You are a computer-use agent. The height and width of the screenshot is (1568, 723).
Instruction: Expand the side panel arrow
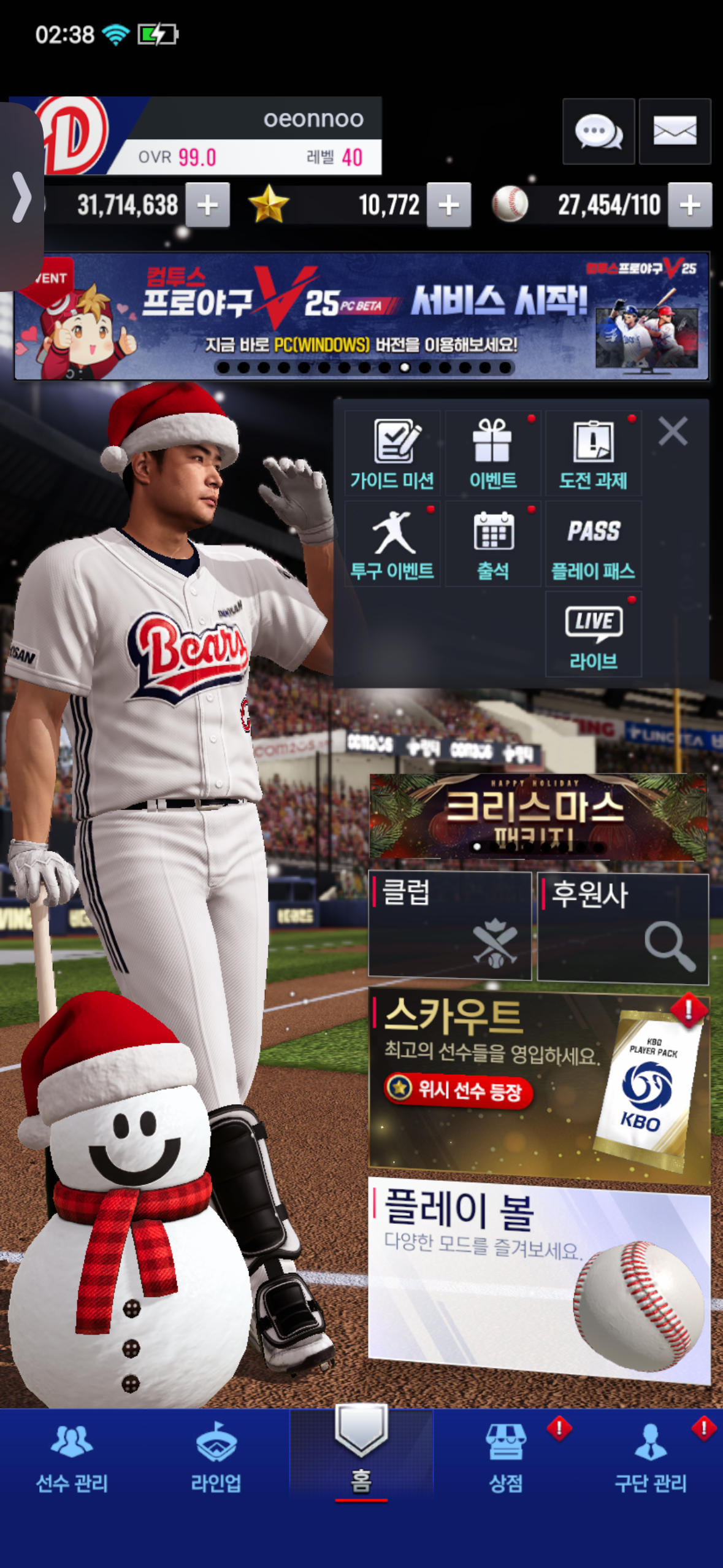coord(21,197)
